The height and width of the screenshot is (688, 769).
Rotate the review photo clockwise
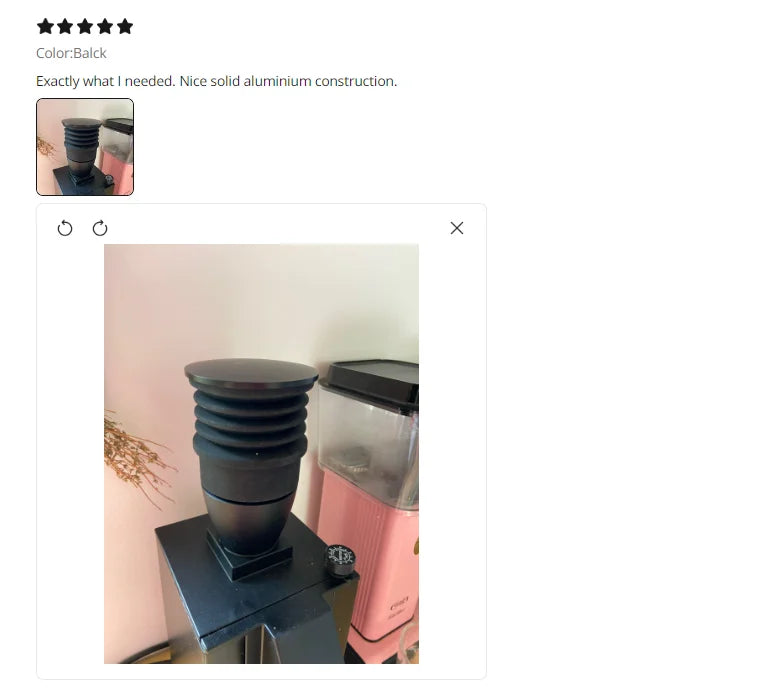click(100, 228)
